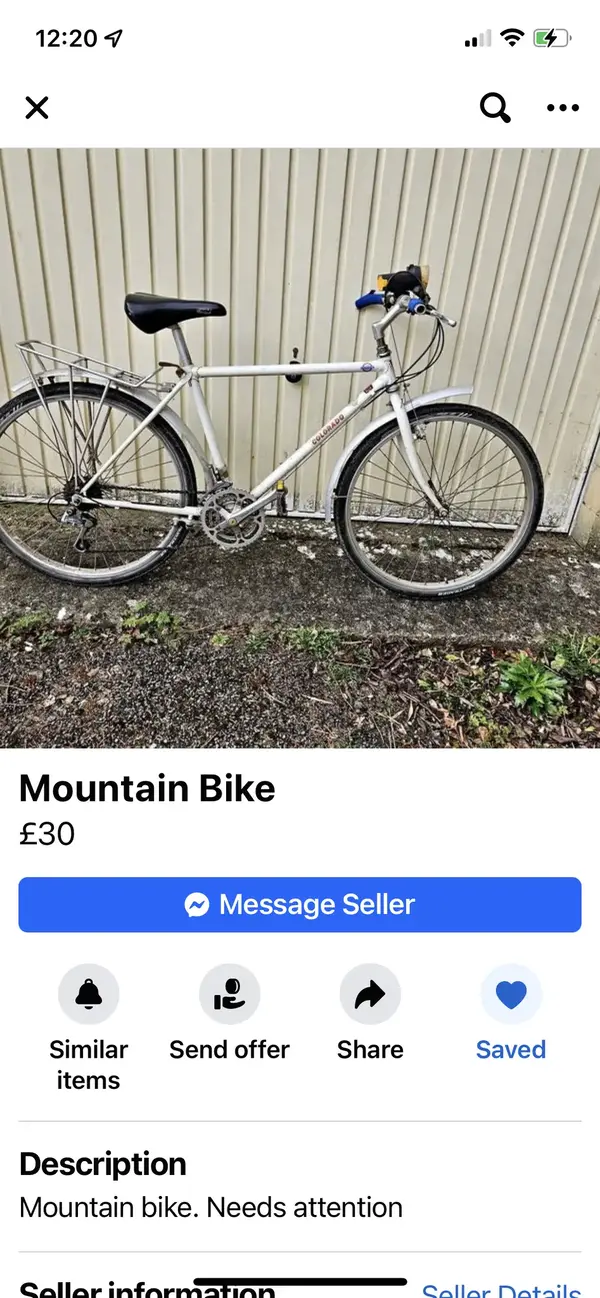The height and width of the screenshot is (1298, 600).
Task: Turn on alerts for similar items
Action: pos(89,994)
